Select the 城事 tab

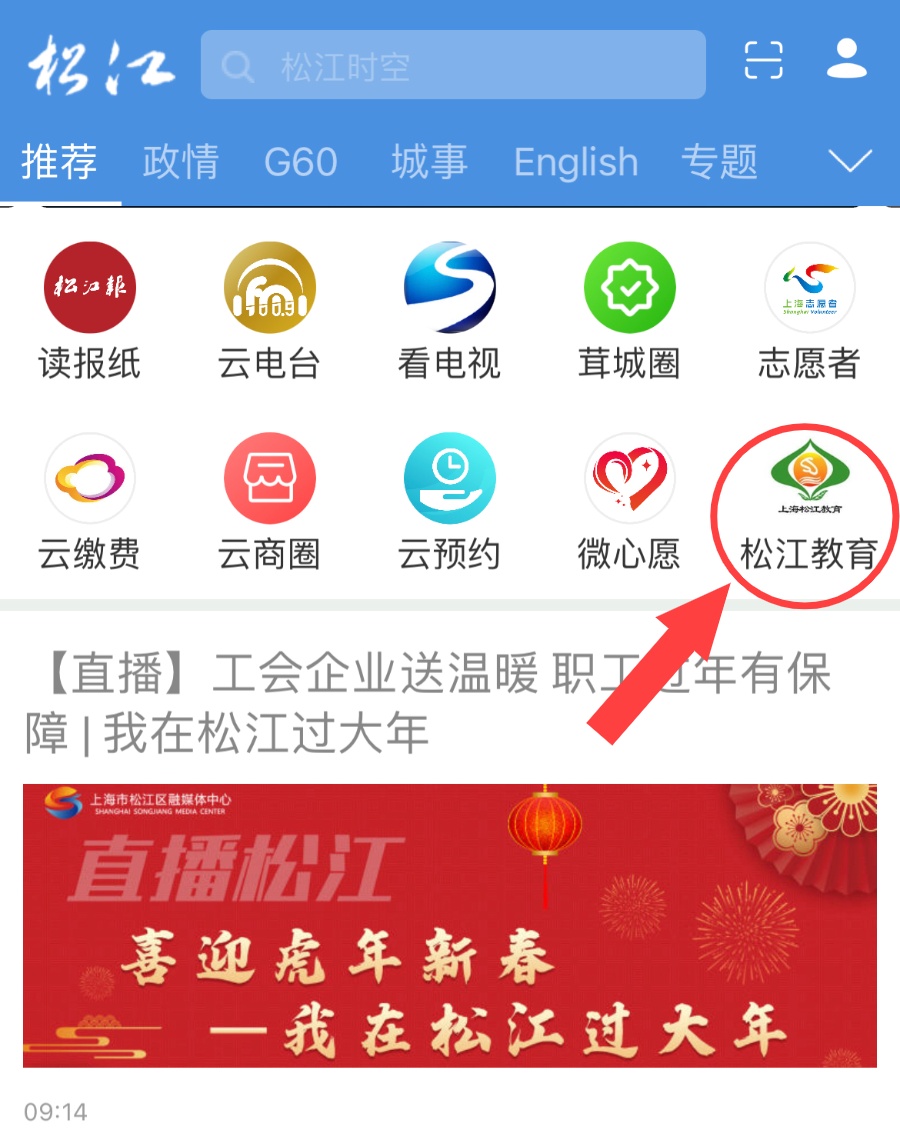tap(430, 161)
